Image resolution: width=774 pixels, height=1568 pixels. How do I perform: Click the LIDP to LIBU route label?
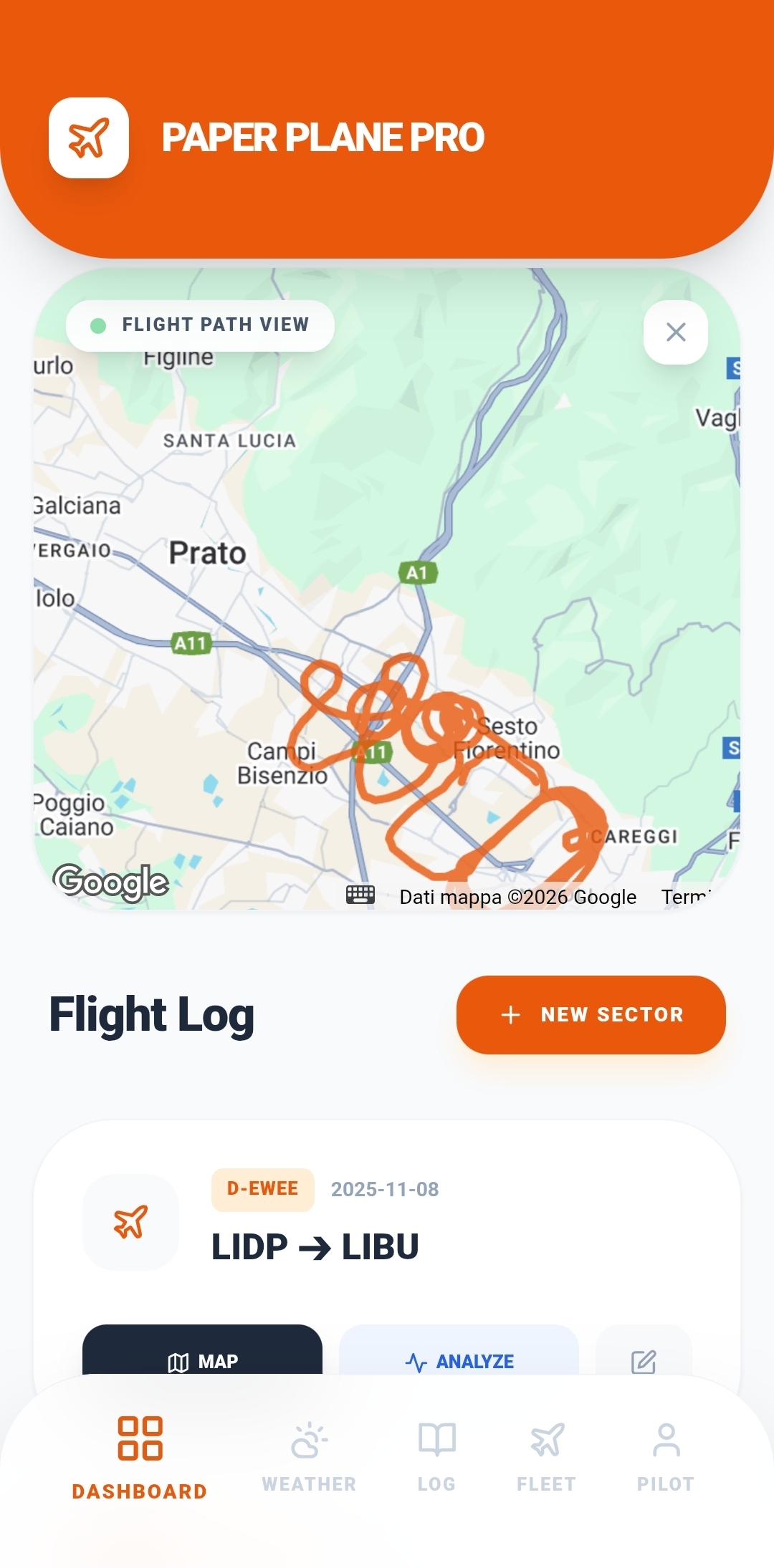(315, 1244)
